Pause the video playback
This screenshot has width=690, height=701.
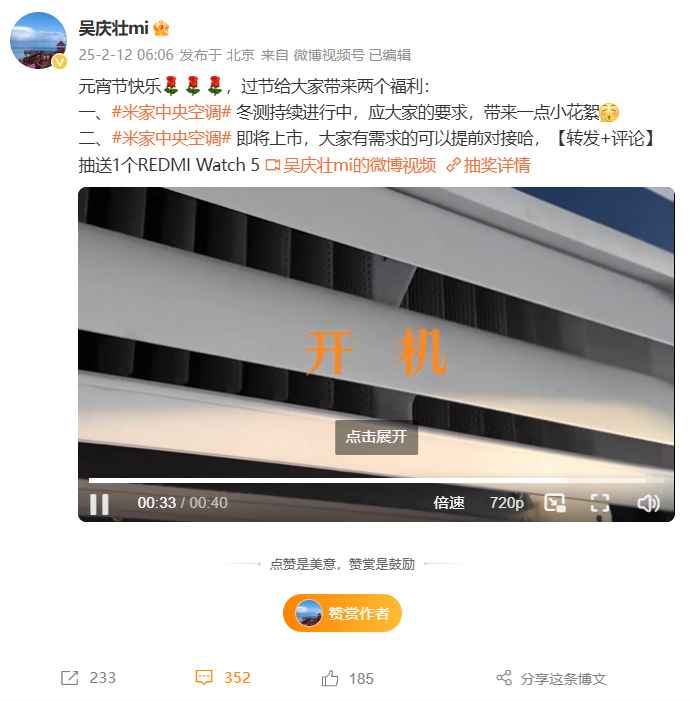pos(100,503)
